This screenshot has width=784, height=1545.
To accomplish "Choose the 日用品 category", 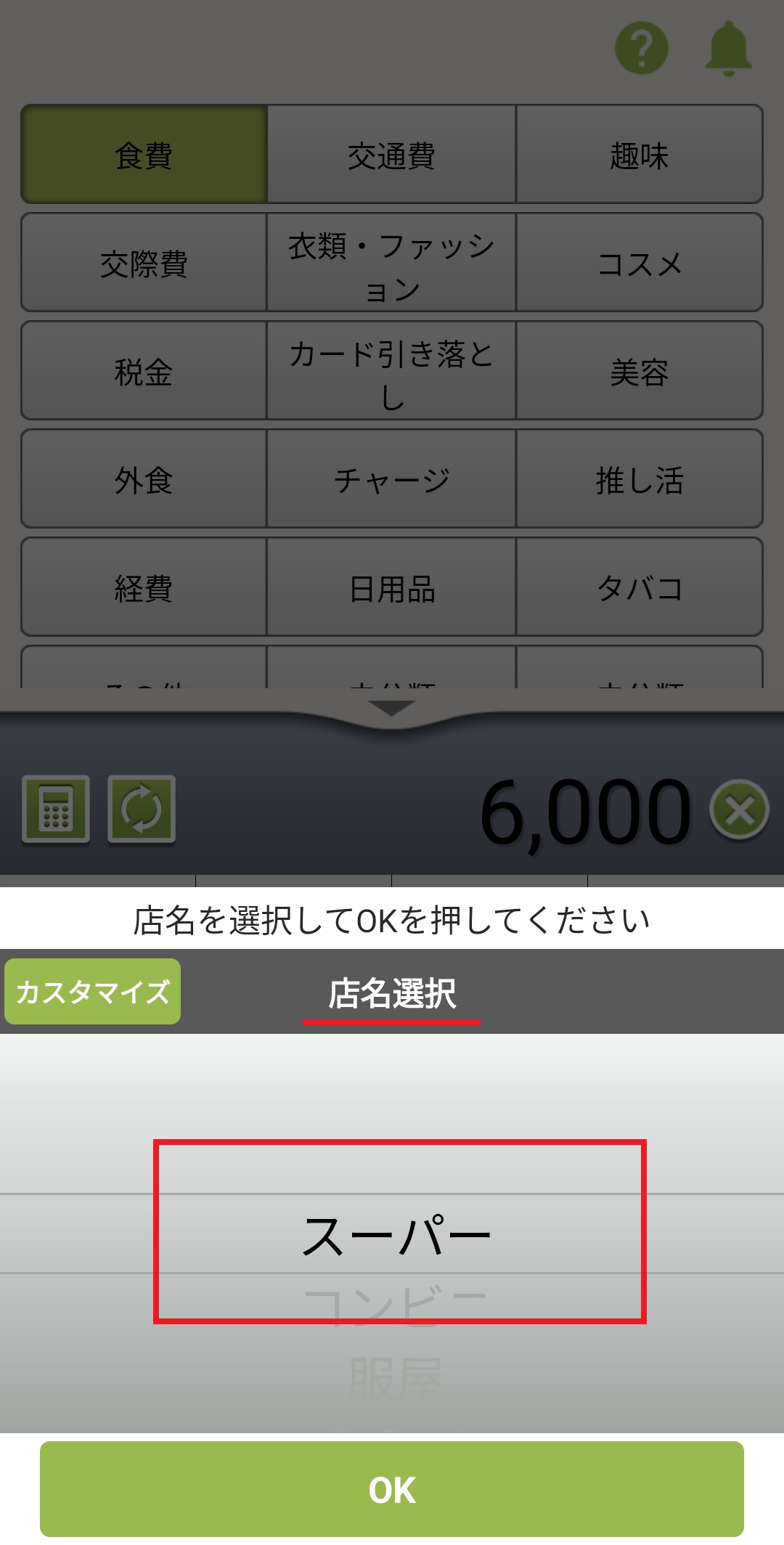I will 391,587.
